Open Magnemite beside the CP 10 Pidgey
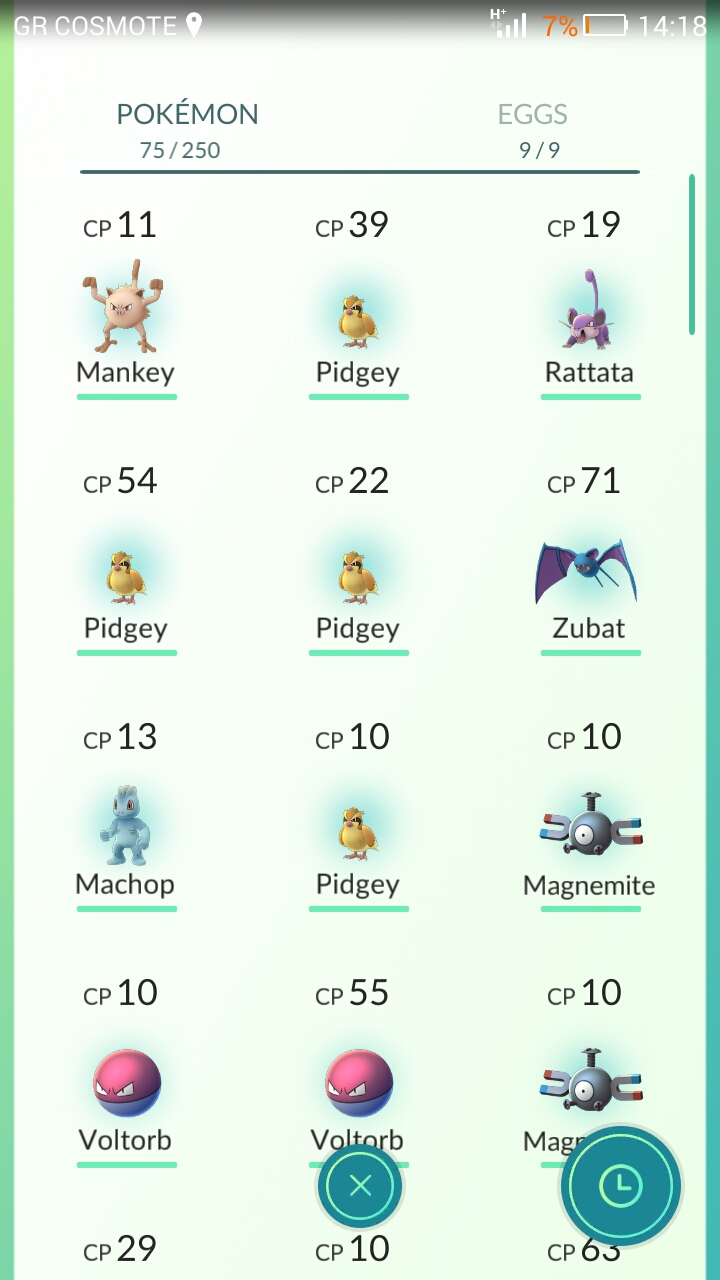Viewport: 720px width, 1280px height. pyautogui.click(x=590, y=816)
